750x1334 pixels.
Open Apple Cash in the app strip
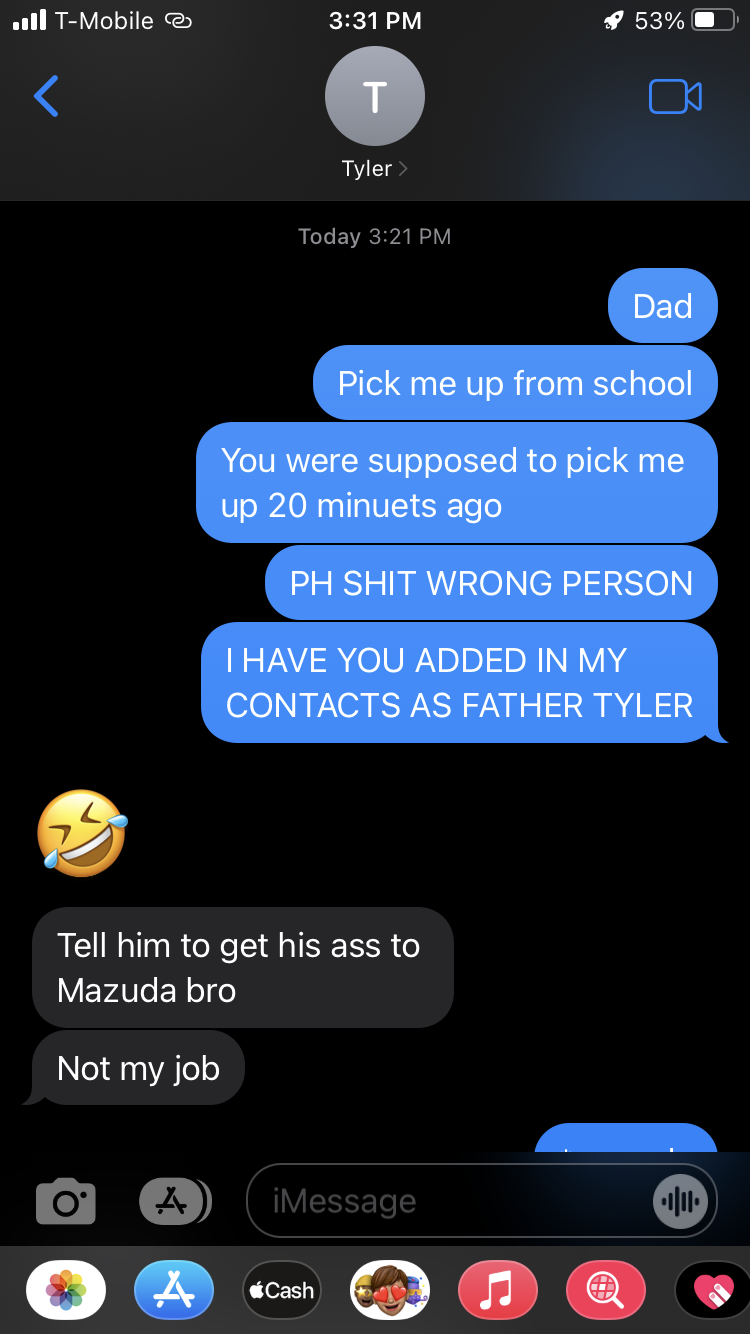coord(282,1290)
